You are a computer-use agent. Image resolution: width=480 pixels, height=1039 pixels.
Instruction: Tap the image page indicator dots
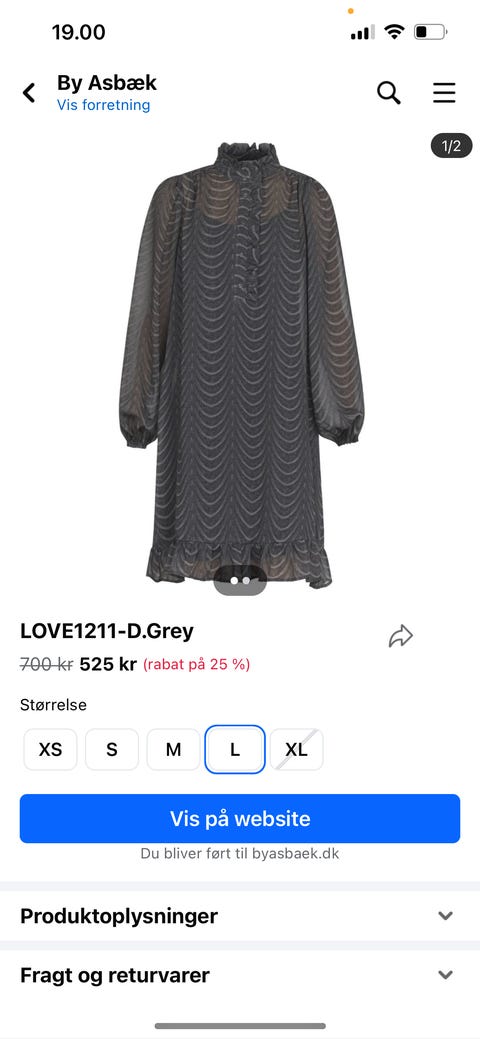click(240, 580)
